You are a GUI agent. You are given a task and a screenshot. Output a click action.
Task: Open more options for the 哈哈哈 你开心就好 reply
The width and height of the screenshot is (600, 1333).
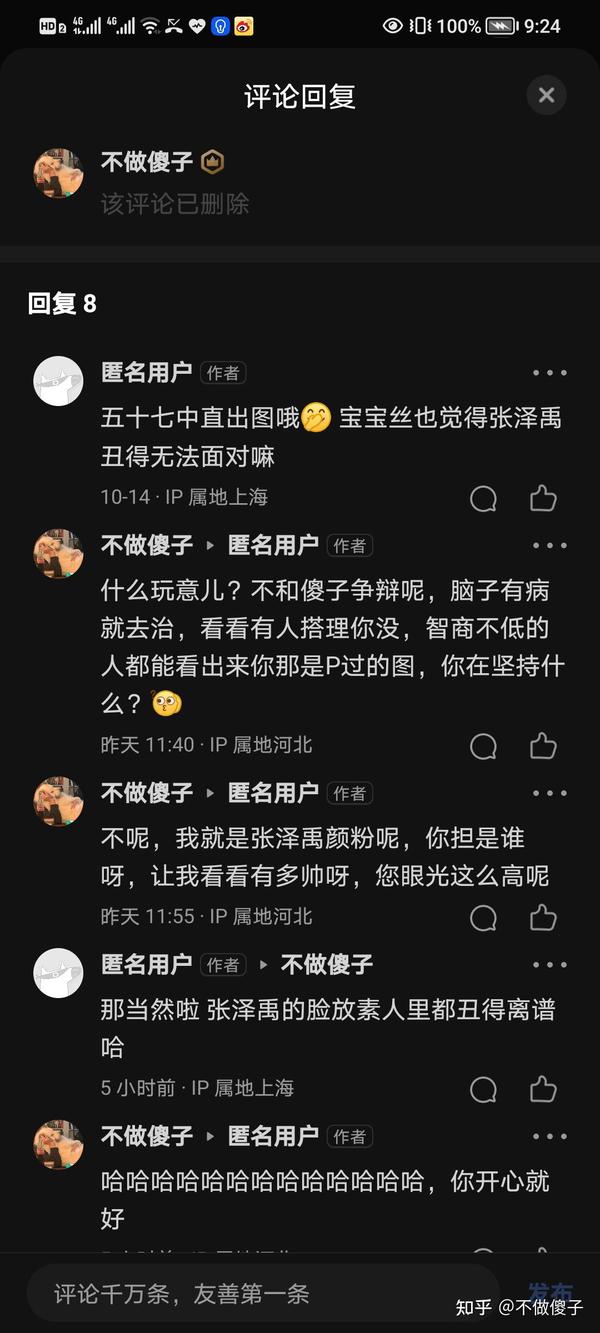click(x=550, y=1137)
